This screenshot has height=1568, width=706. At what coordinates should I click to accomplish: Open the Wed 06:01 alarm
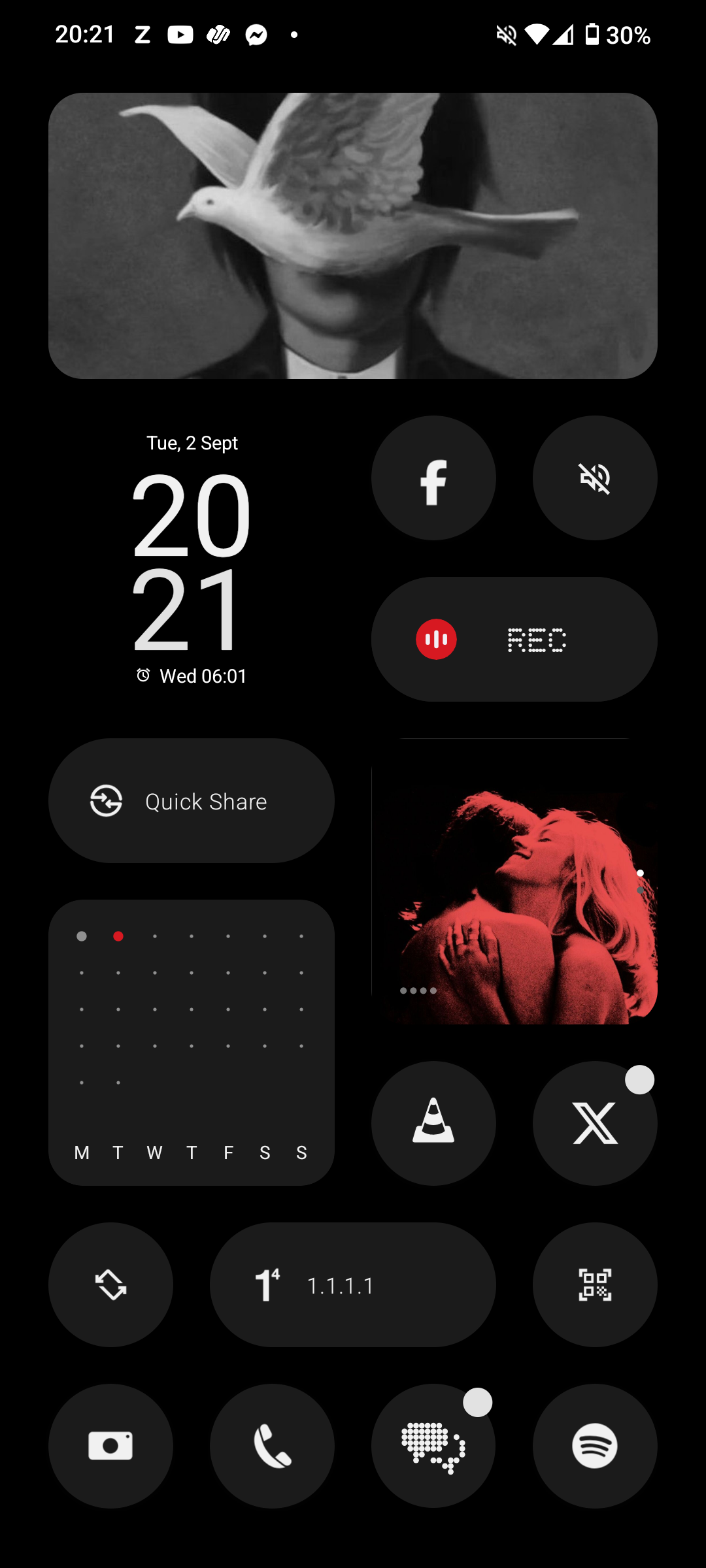click(192, 676)
